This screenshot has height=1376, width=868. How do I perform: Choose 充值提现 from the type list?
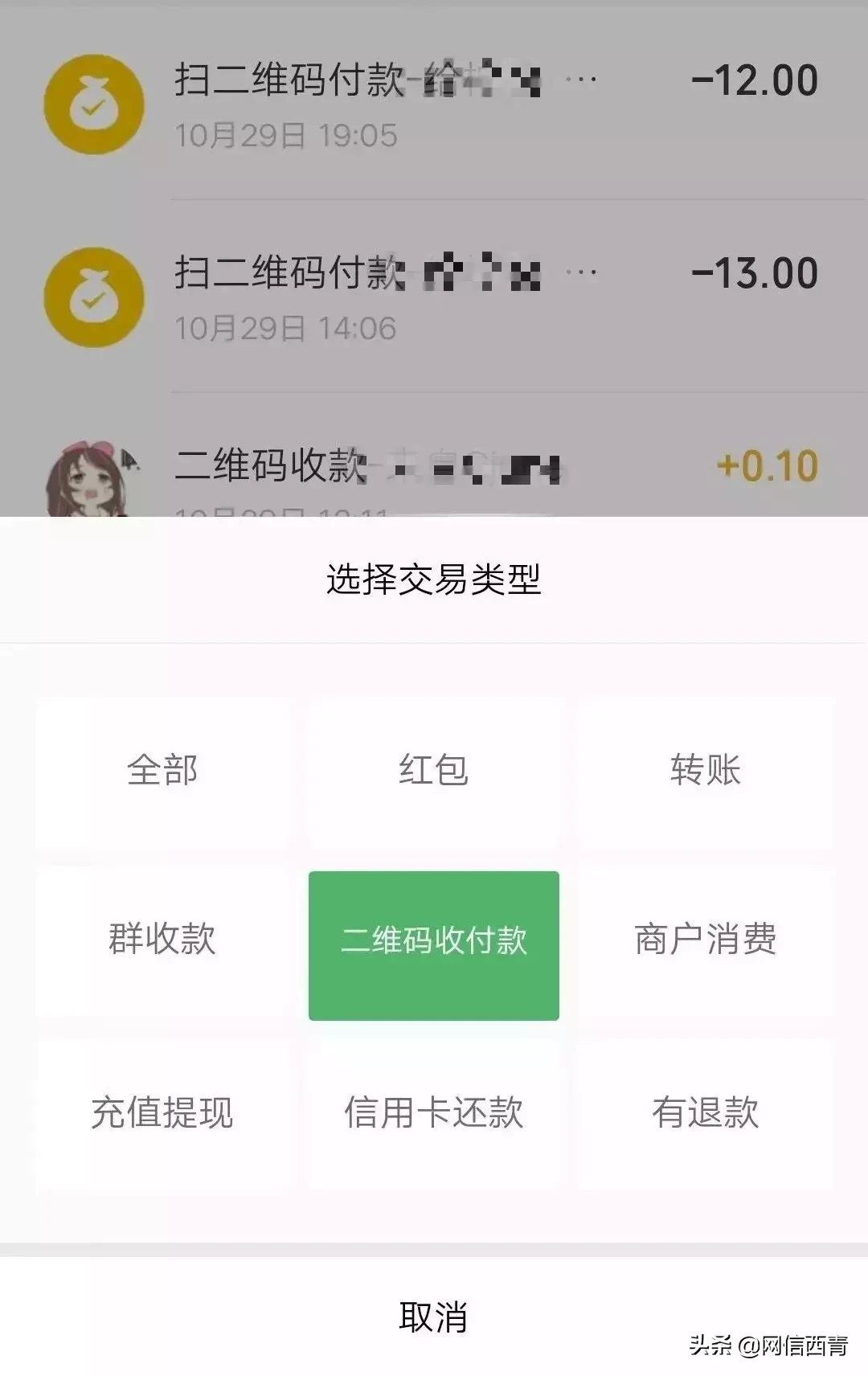click(161, 1113)
